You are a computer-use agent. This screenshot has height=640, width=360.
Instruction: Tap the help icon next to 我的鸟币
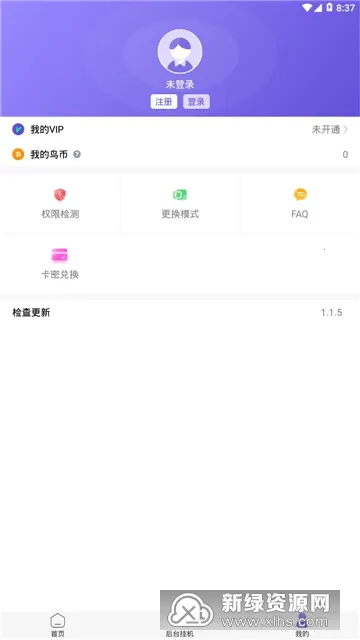click(x=77, y=154)
